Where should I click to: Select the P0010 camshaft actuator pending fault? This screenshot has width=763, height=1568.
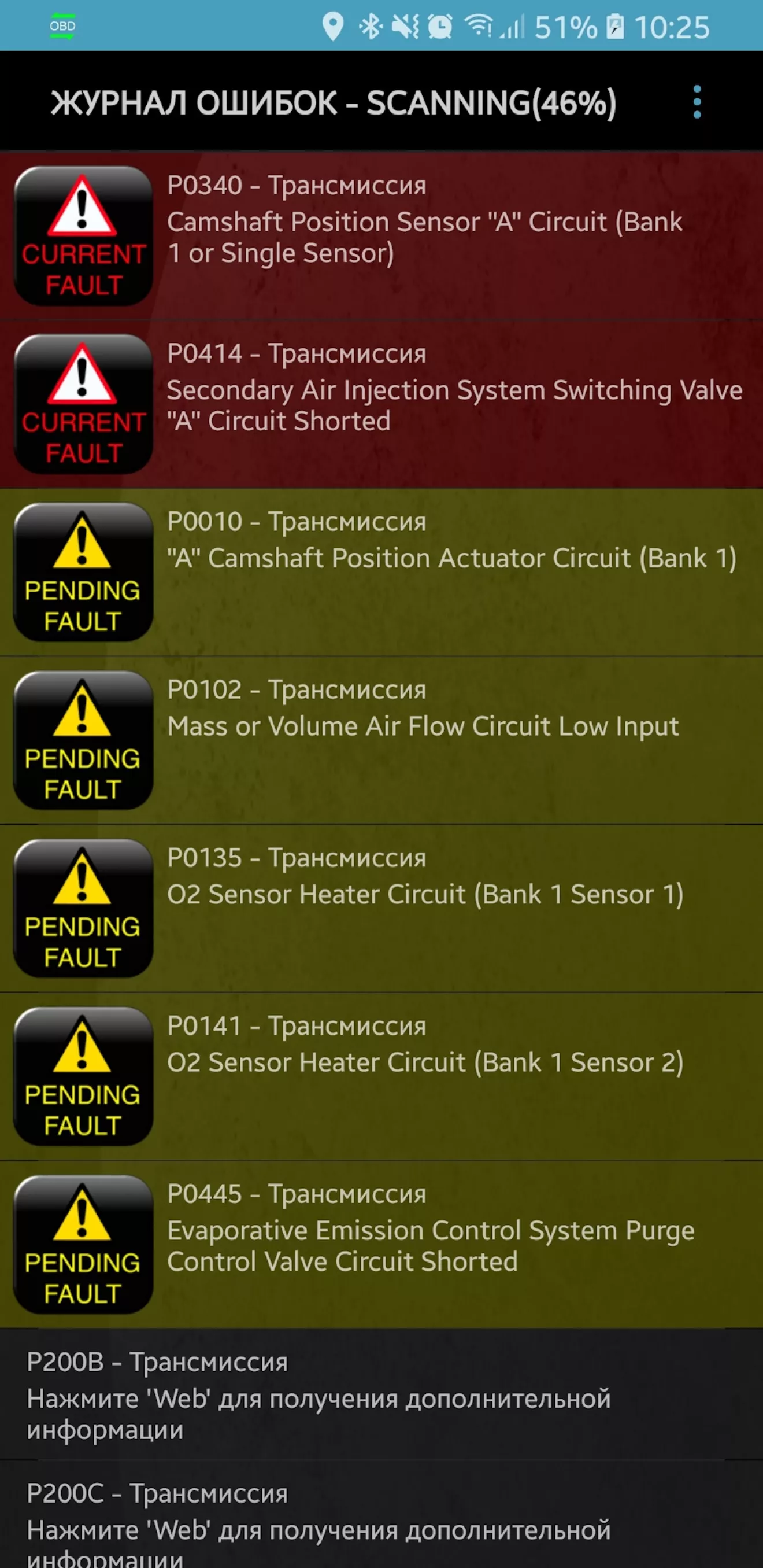pos(426,571)
